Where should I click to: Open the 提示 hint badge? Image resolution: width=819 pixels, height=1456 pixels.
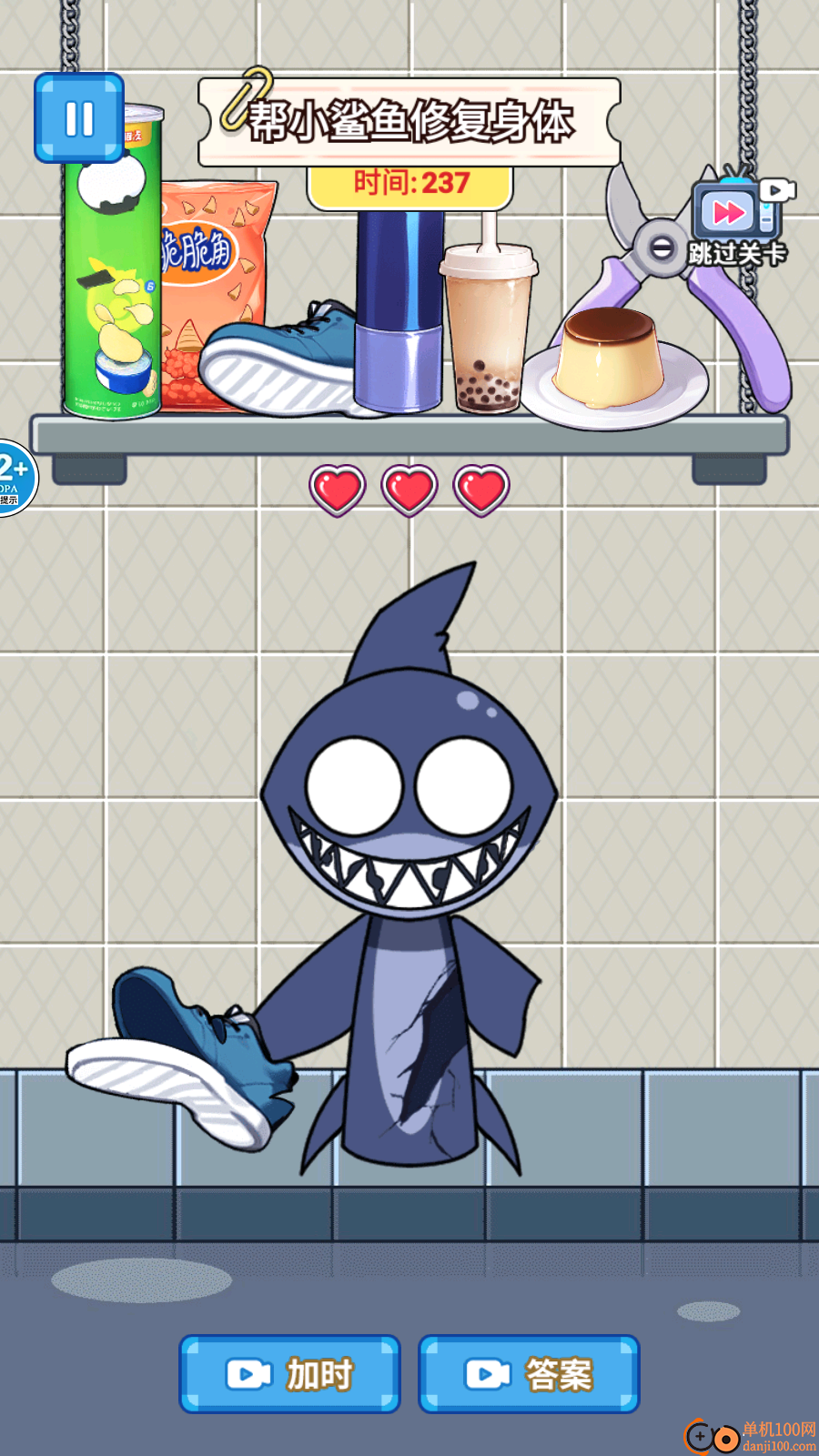(14, 478)
